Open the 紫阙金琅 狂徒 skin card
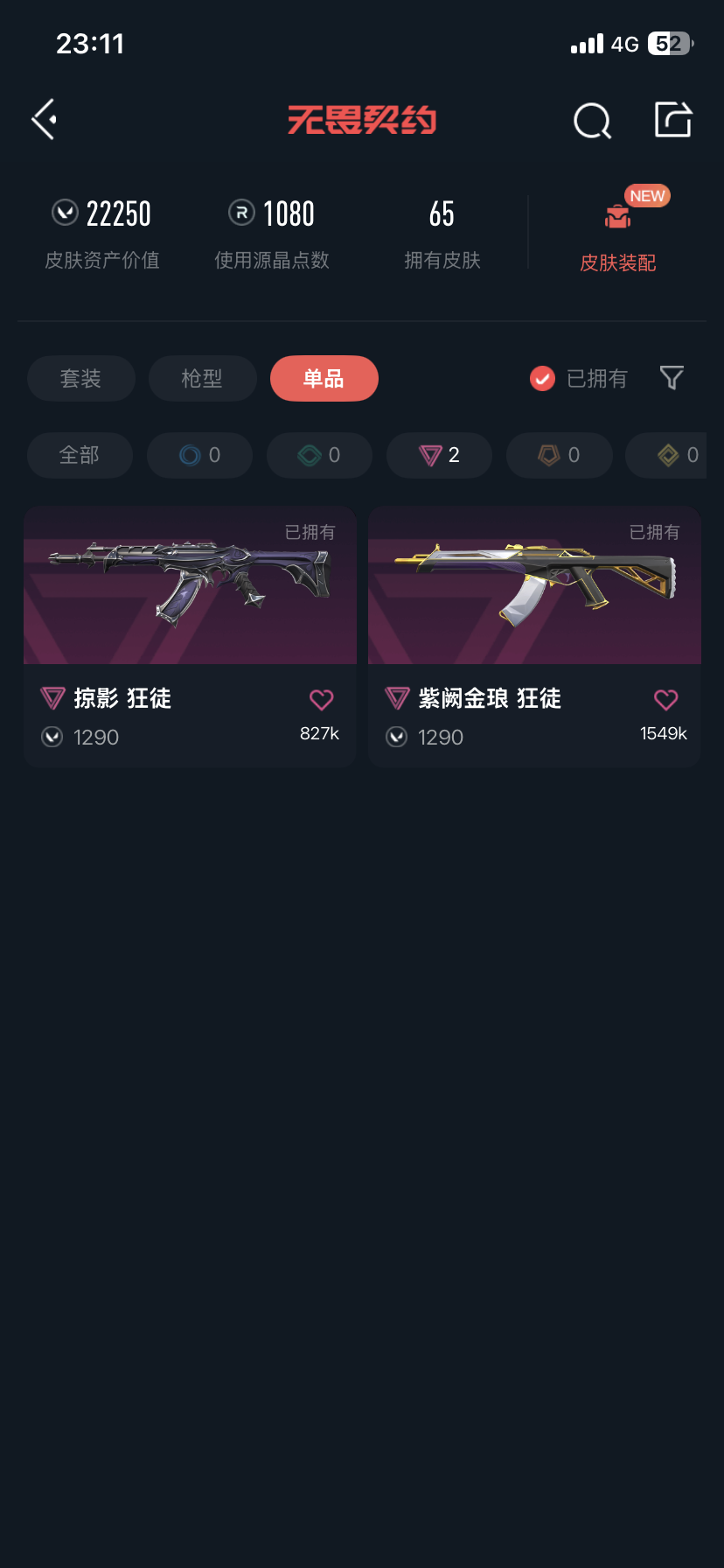The width and height of the screenshot is (724, 1568). click(x=534, y=637)
